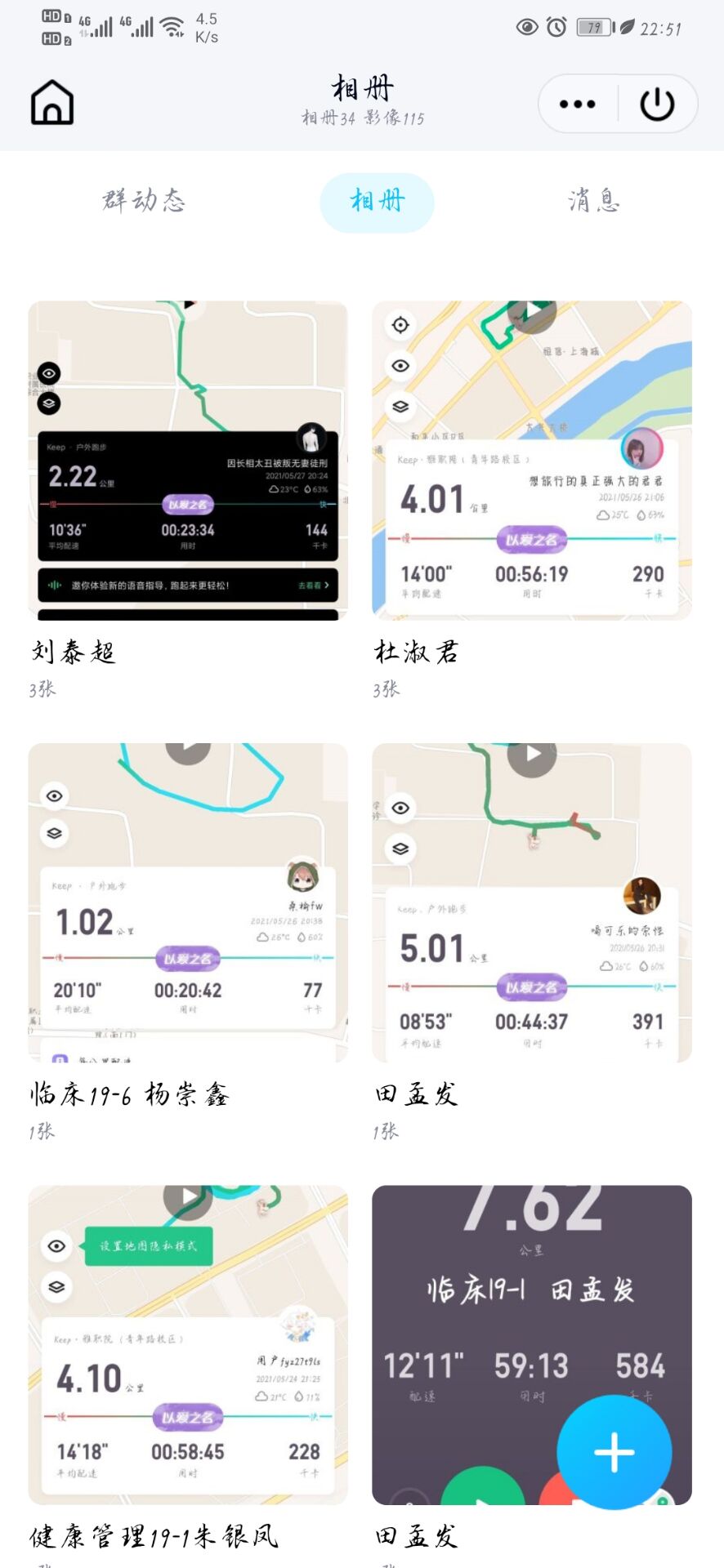Viewport: 724px width, 1568px height.
Task: Select the 相册 tab
Action: [377, 201]
